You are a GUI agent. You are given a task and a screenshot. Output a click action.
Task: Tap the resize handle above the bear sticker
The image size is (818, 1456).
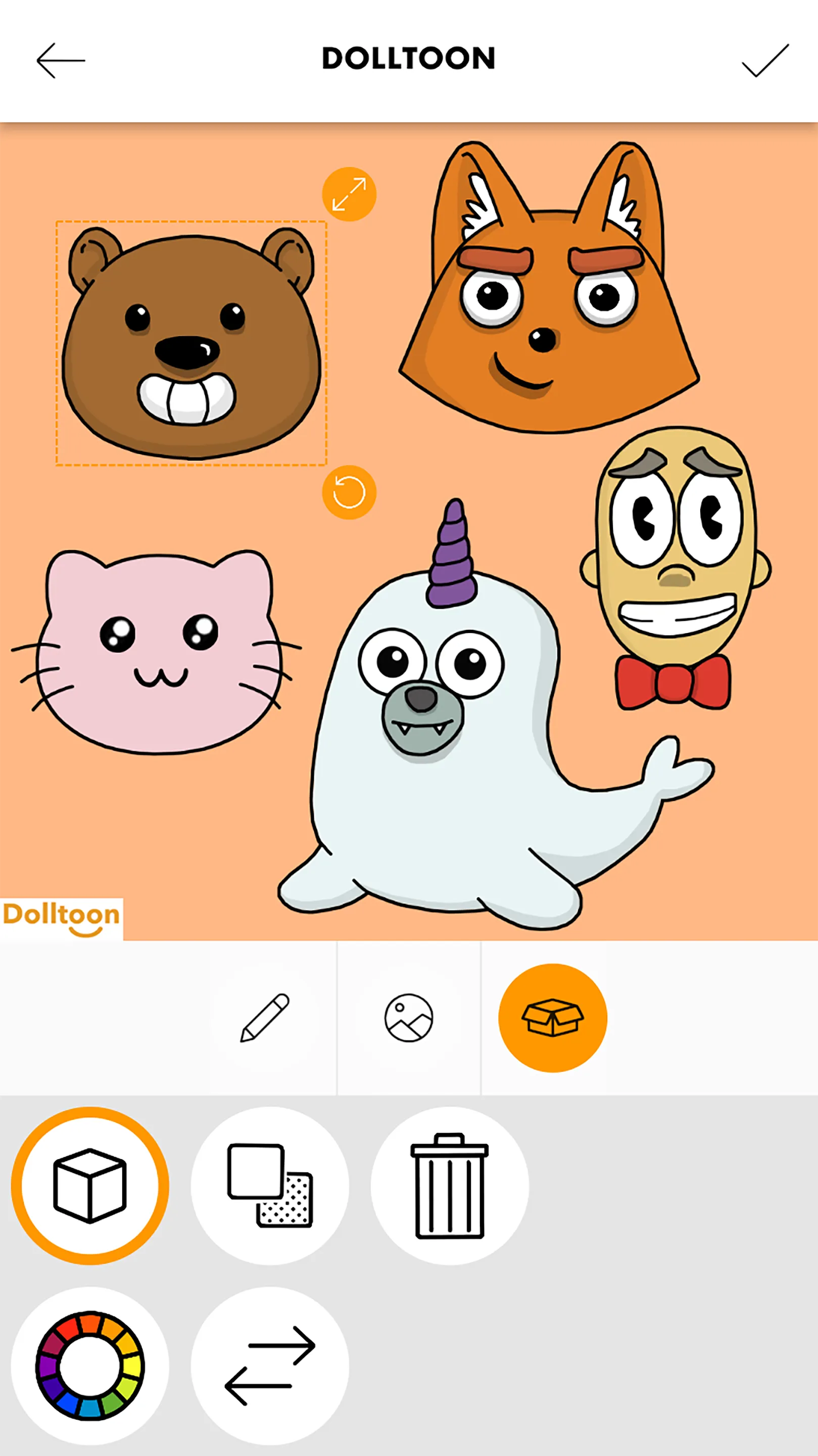click(349, 194)
